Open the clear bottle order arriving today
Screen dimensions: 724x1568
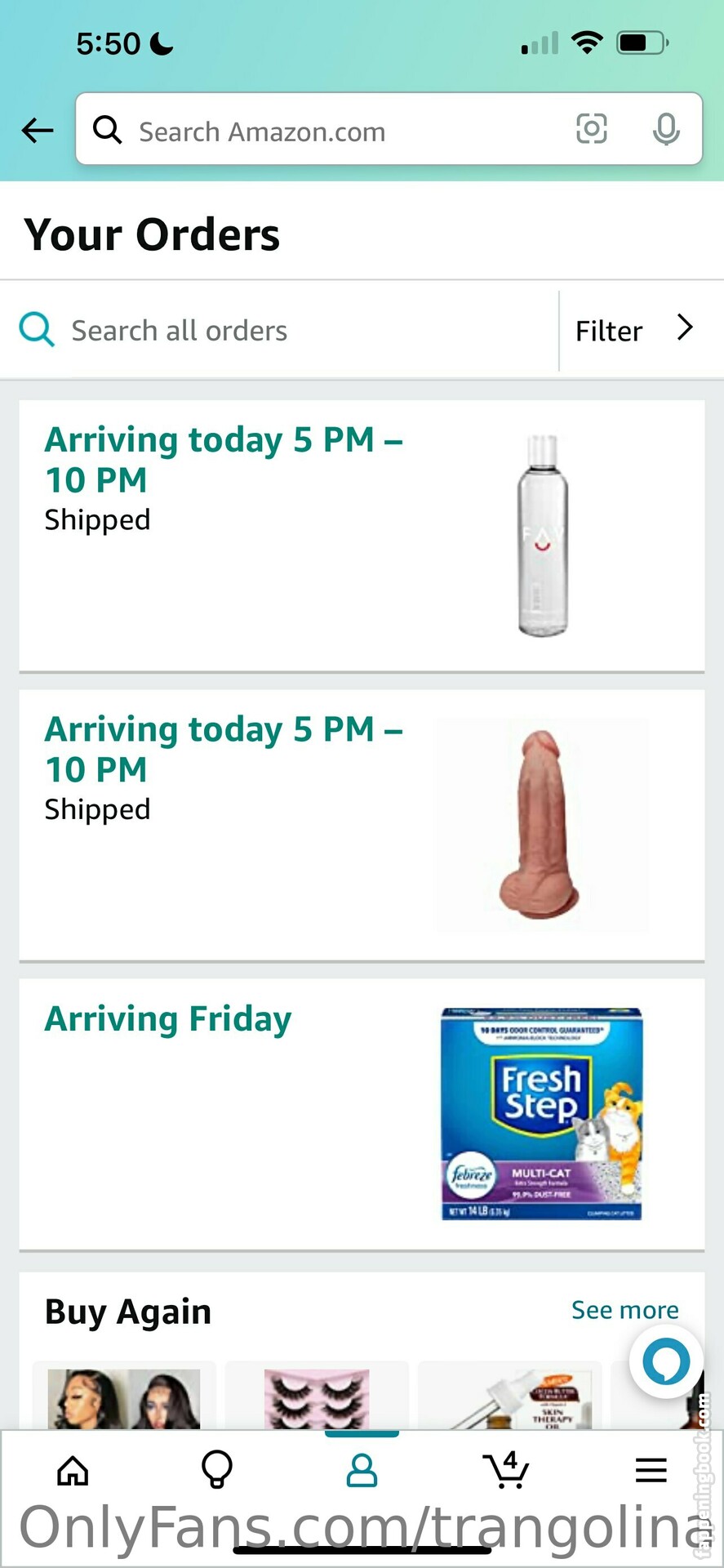(362, 536)
